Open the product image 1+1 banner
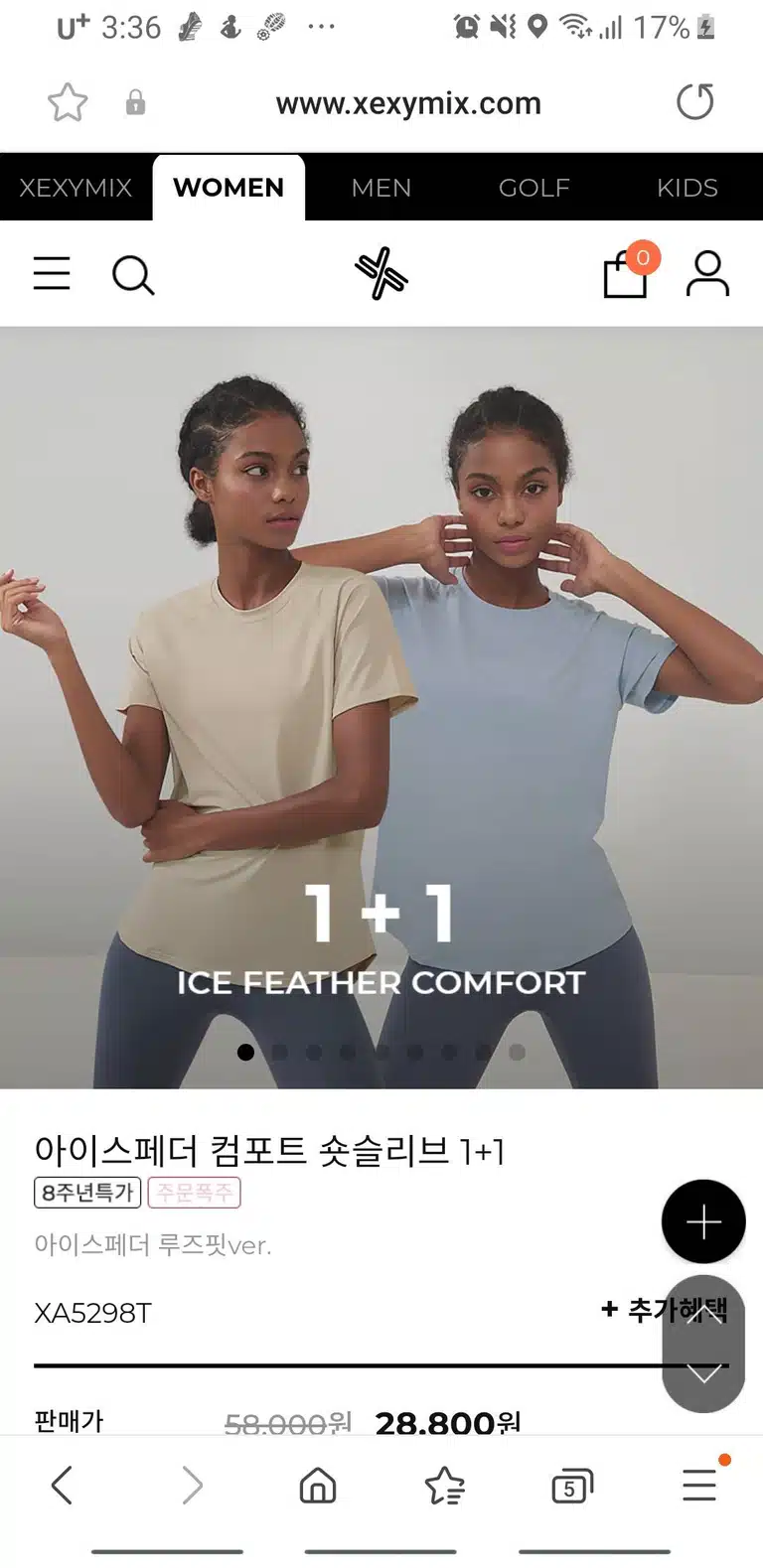This screenshot has height=1568, width=763. click(x=381, y=707)
